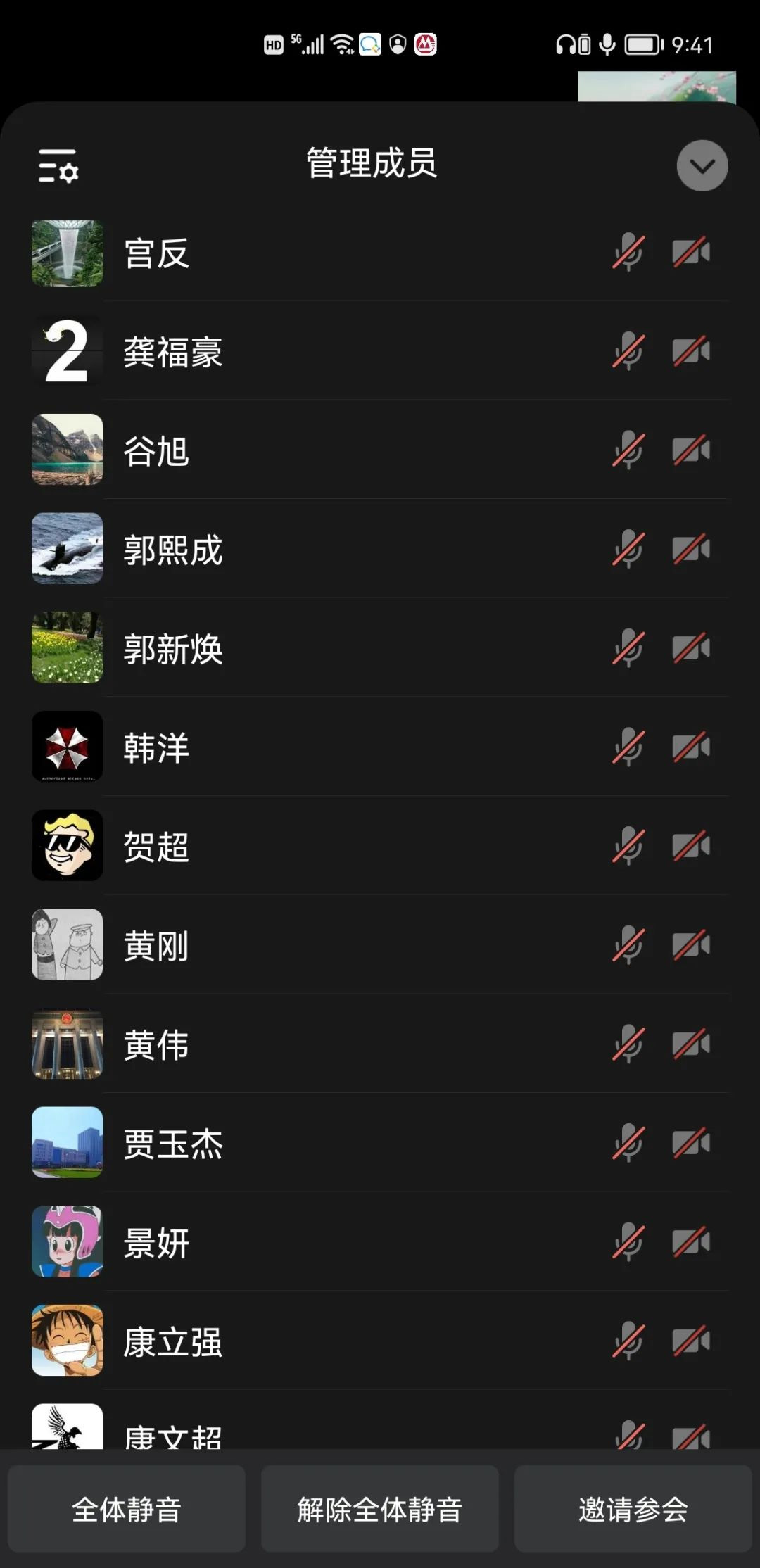Tap the 全体静音 button

click(127, 1509)
